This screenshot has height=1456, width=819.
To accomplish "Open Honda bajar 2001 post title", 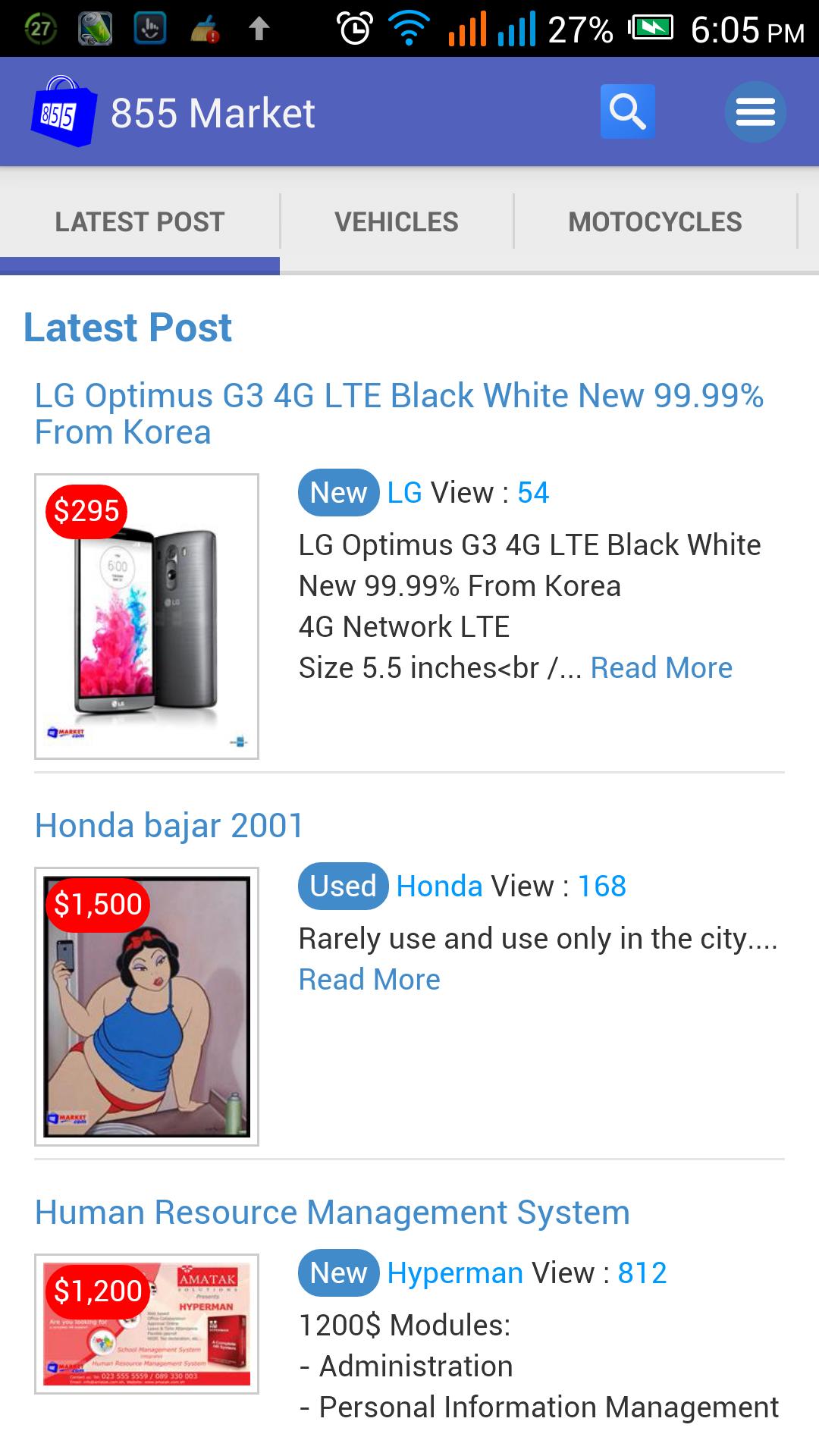I will point(169,825).
